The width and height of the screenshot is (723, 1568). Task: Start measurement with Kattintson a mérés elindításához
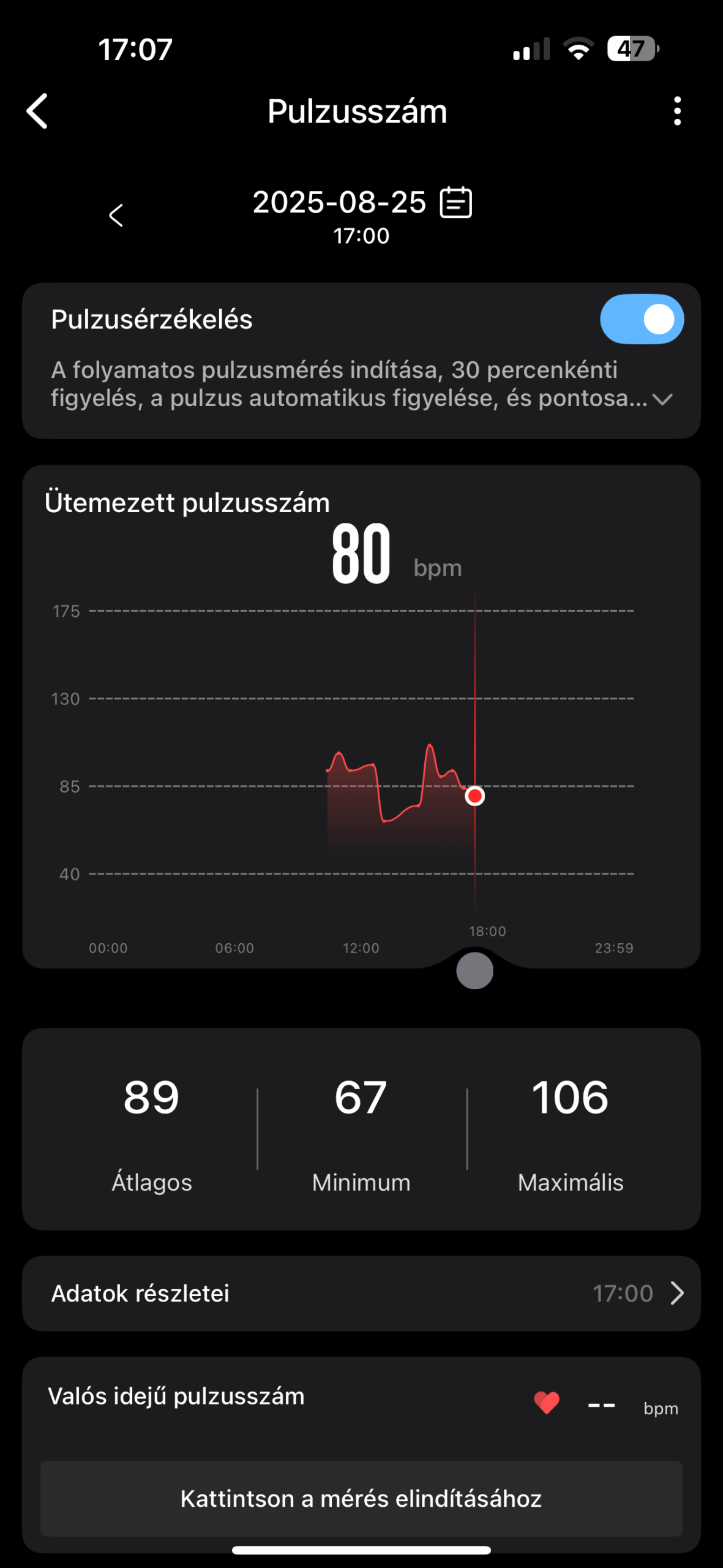pyautogui.click(x=361, y=1499)
